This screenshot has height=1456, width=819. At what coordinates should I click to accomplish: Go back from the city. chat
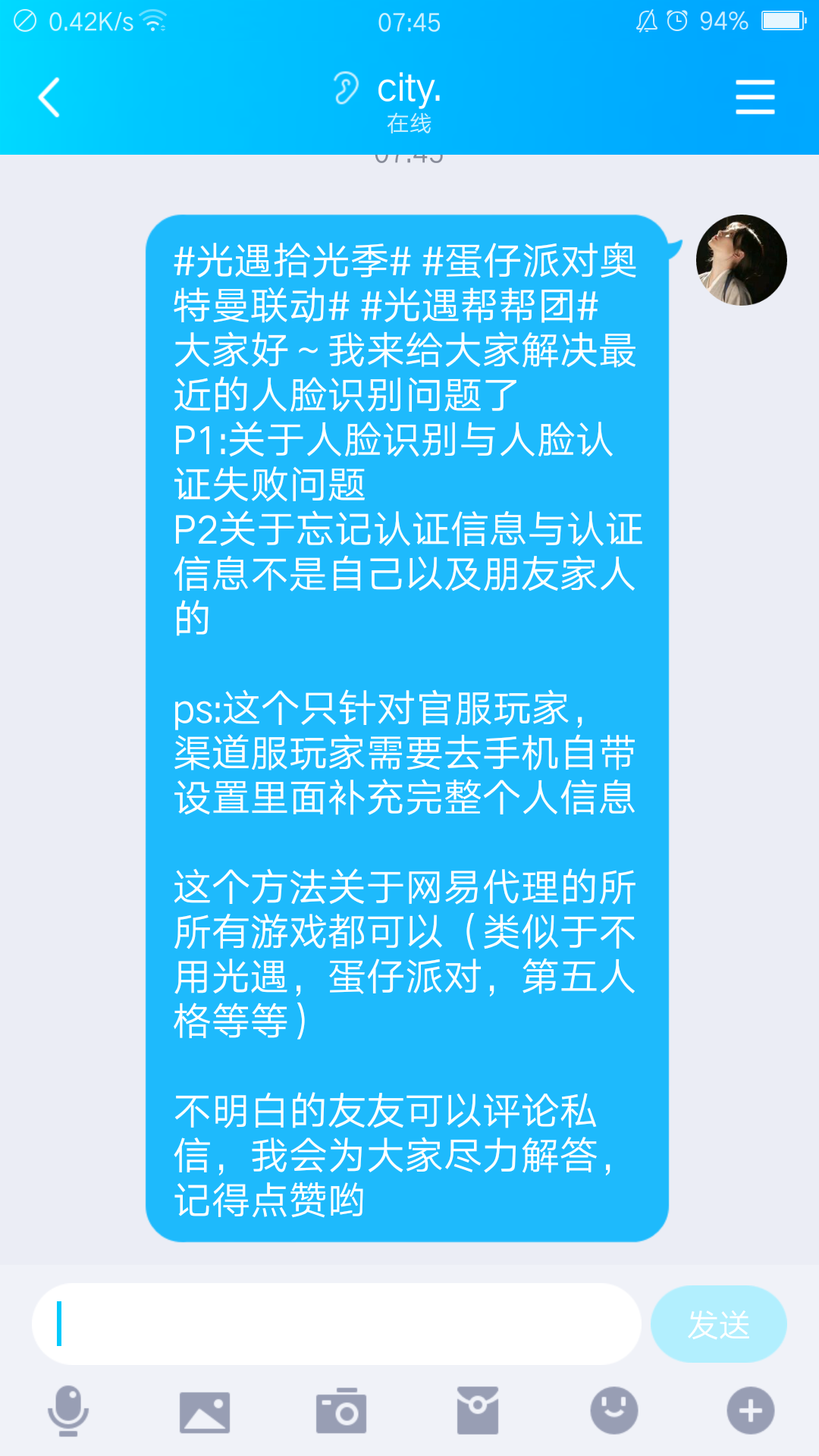coord(49,97)
